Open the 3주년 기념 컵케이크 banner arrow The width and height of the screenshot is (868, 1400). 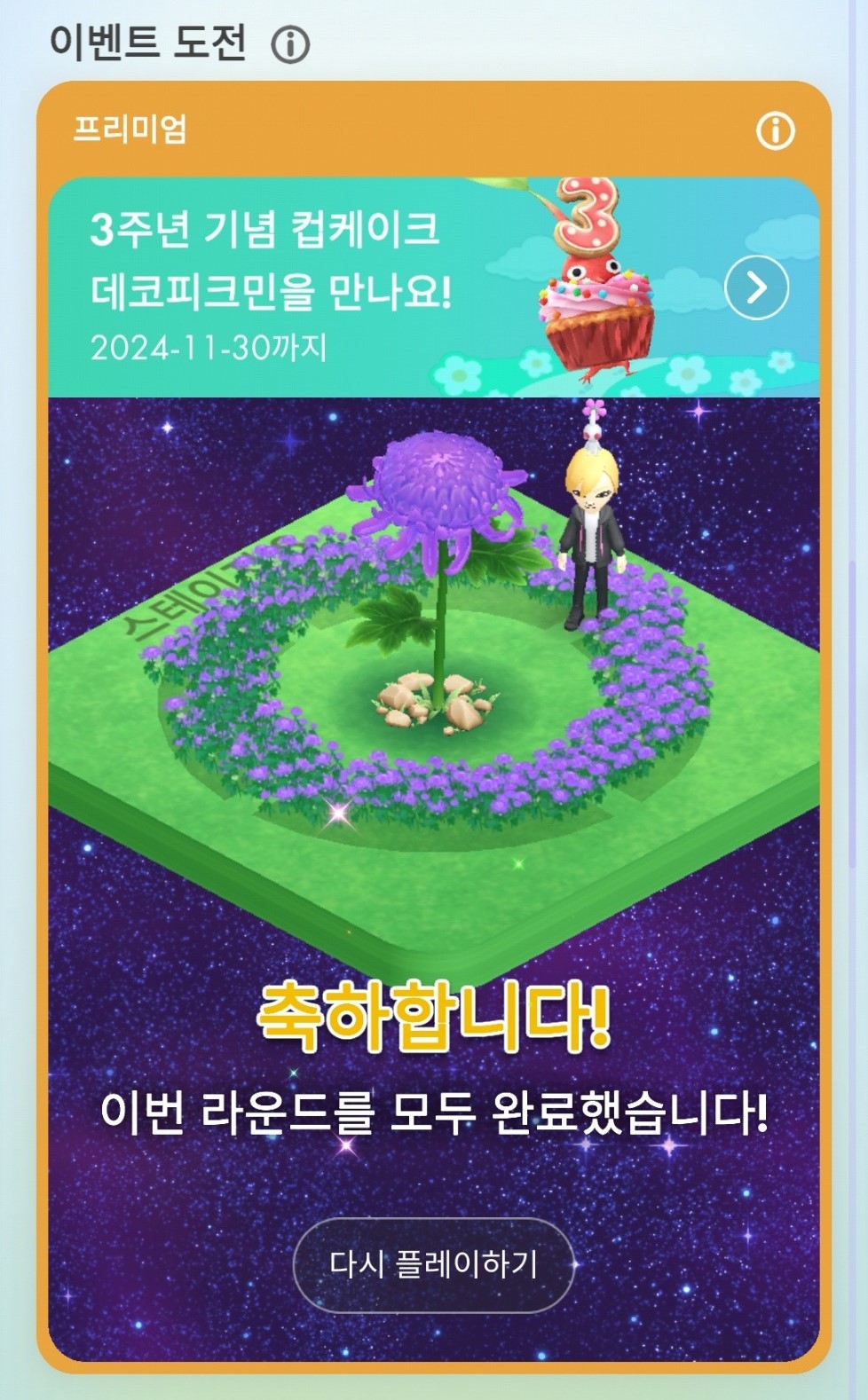click(x=756, y=287)
